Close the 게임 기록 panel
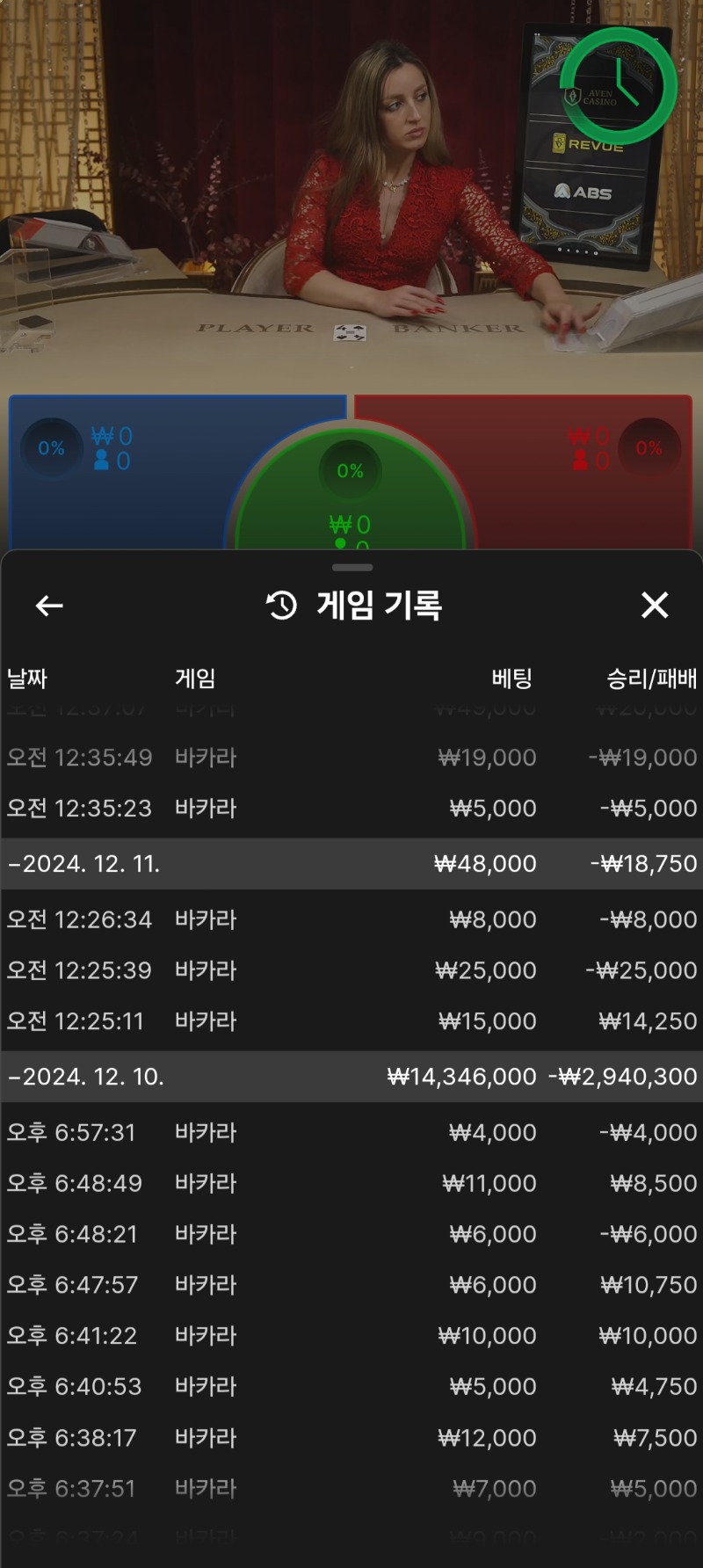The width and height of the screenshot is (703, 1568). tap(655, 606)
